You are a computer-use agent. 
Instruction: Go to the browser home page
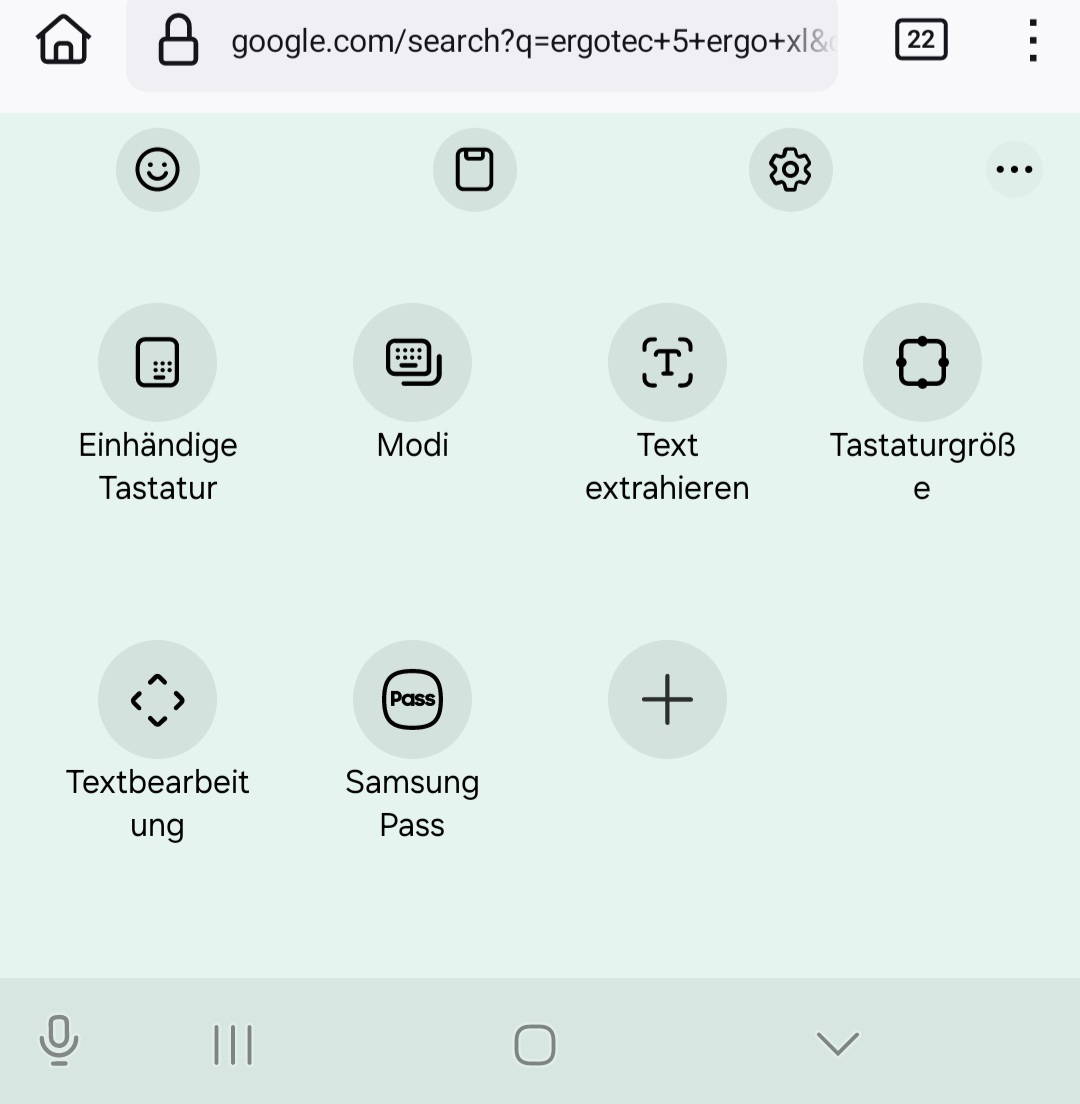coord(63,41)
